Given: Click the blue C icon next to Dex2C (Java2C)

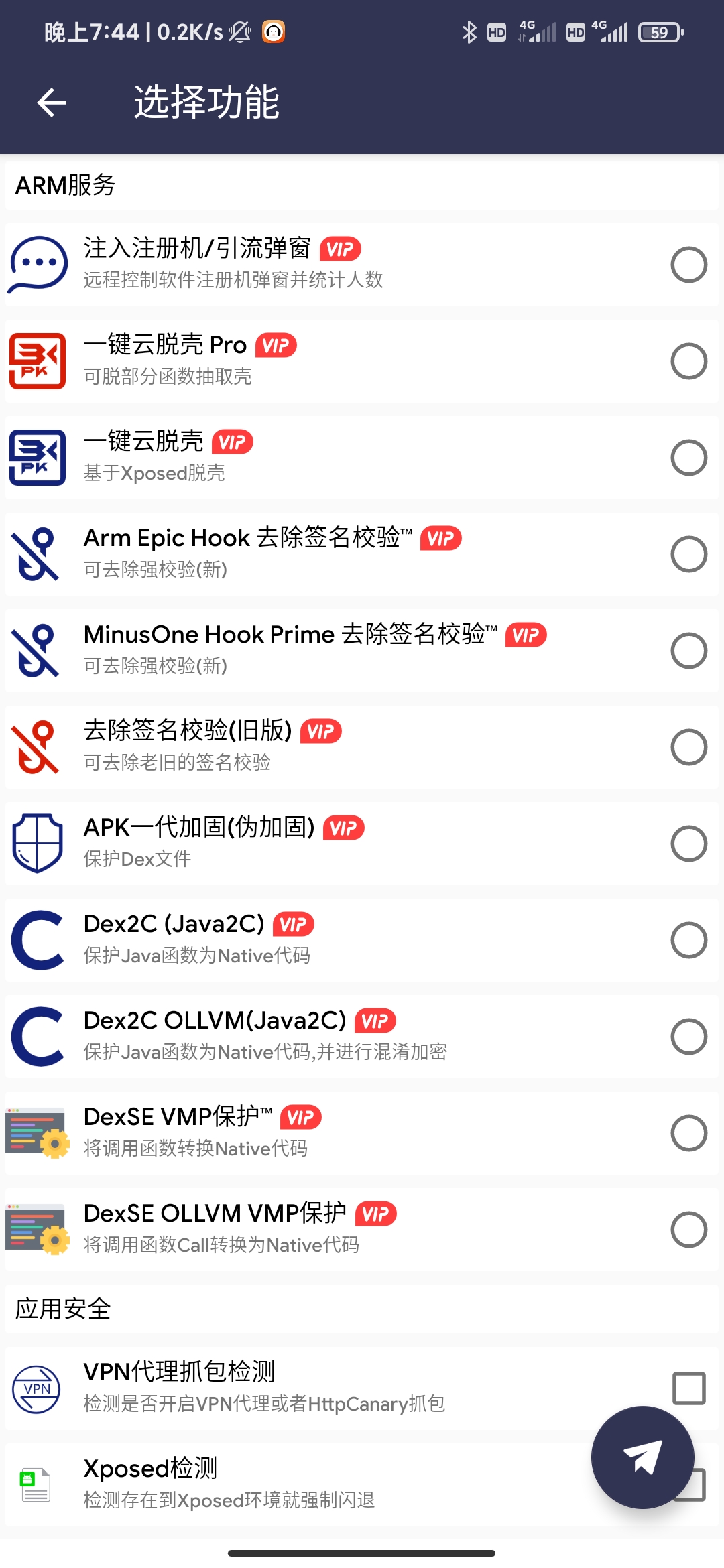Looking at the screenshot, I should click(38, 940).
